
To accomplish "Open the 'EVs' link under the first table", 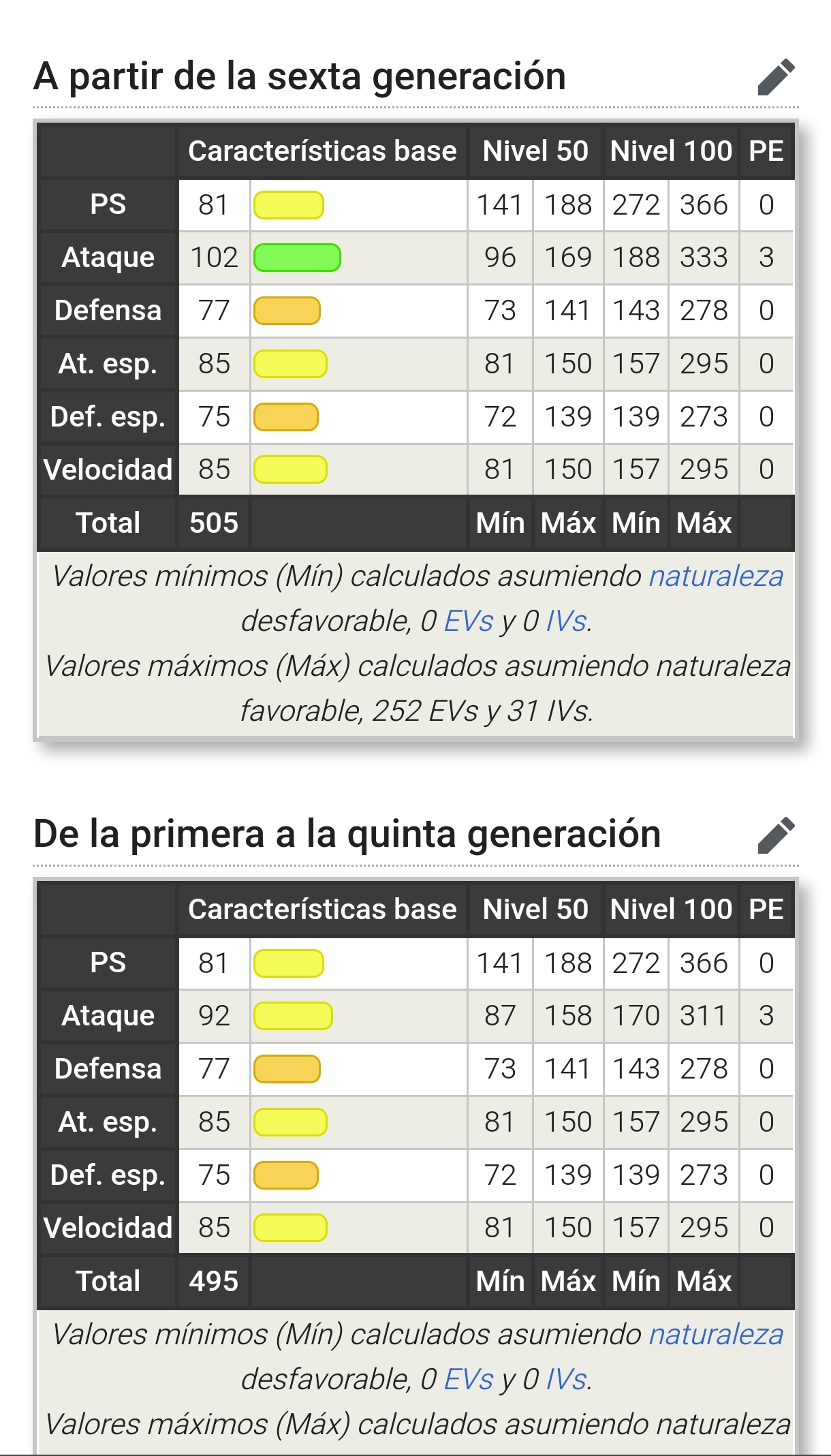I will pyautogui.click(x=468, y=621).
